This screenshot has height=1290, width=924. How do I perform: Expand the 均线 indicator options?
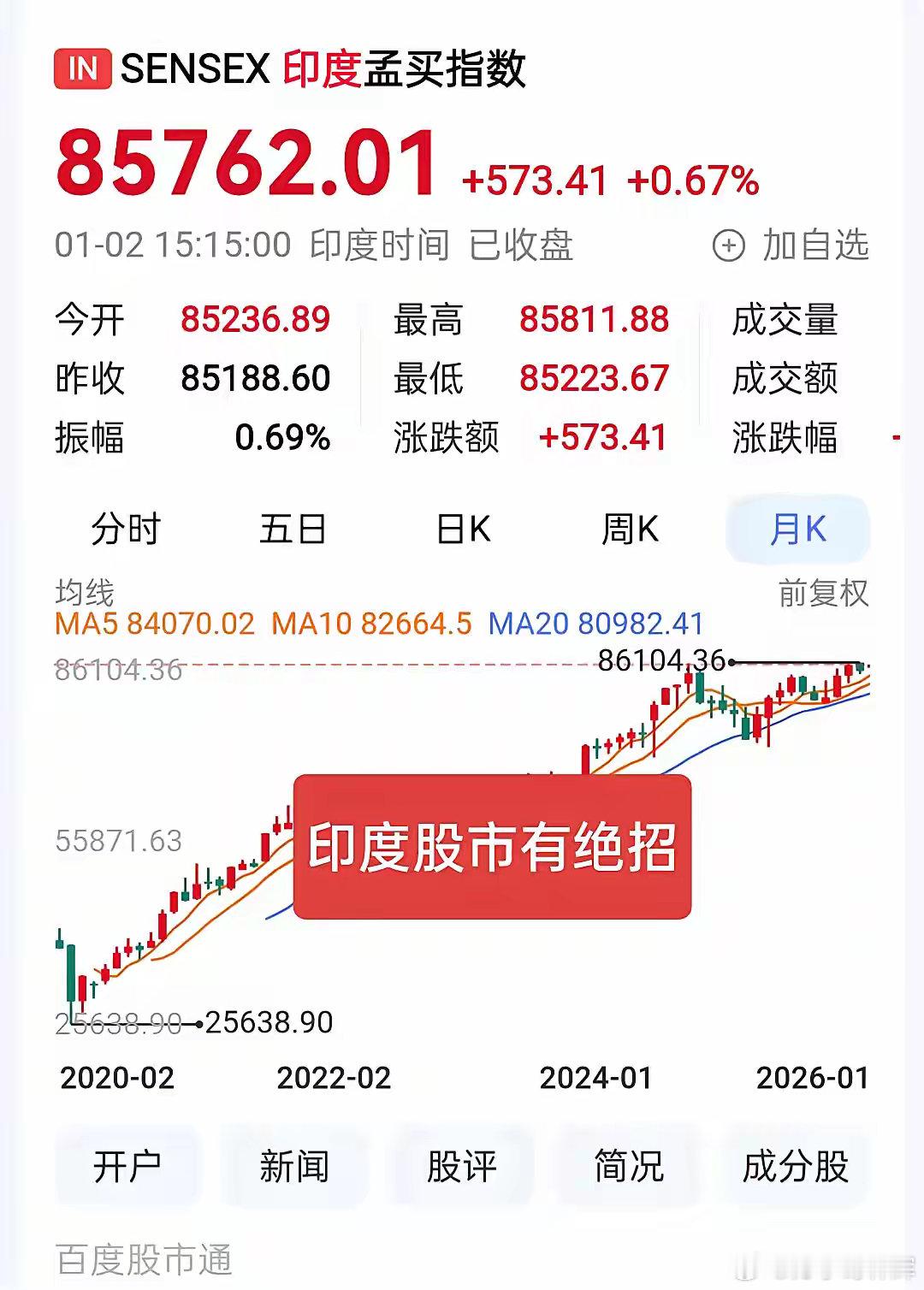click(86, 590)
